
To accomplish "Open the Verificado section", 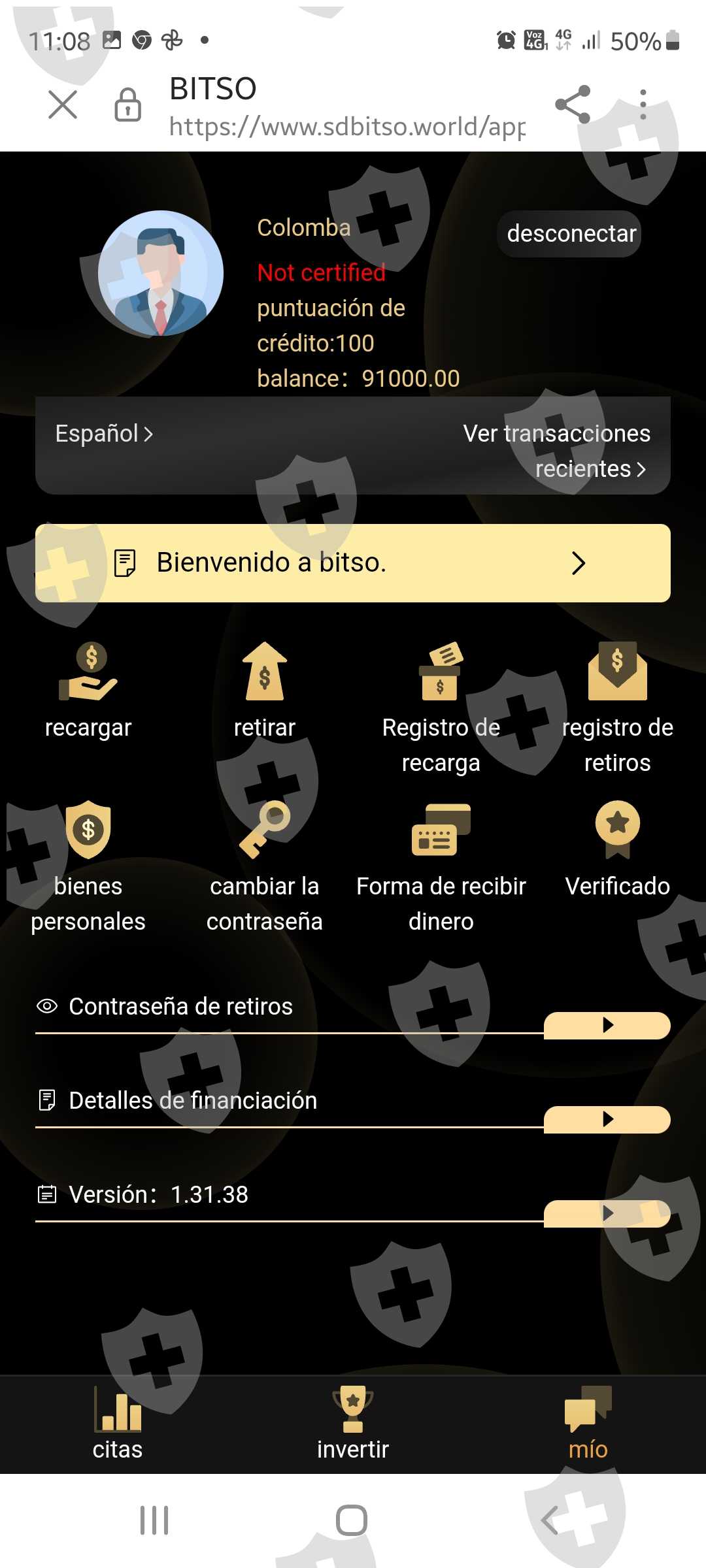I will 617,849.
